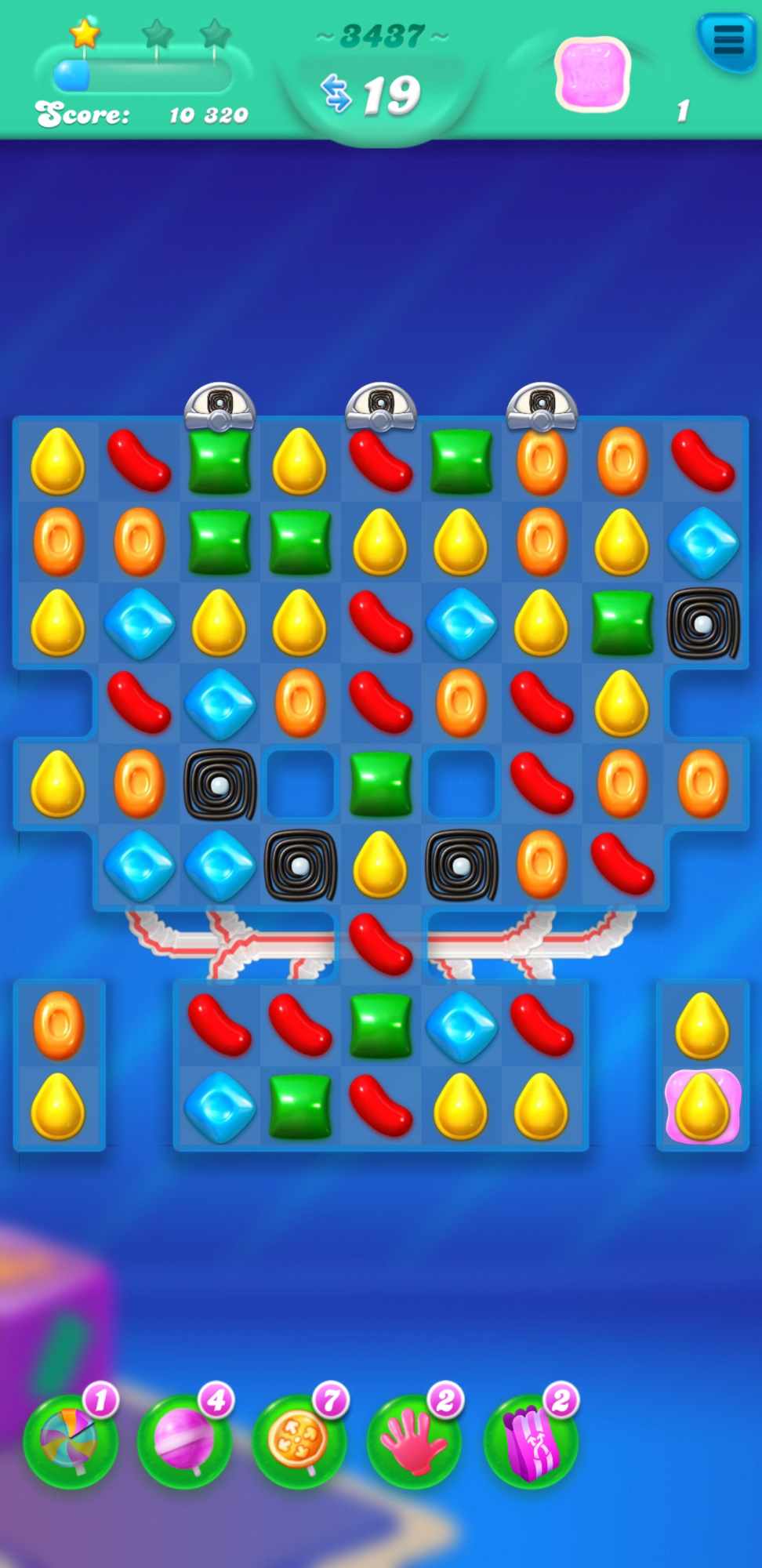This screenshot has width=762, height=1568.
Task: Use the pink lollipop hammer booster
Action: (184, 1441)
